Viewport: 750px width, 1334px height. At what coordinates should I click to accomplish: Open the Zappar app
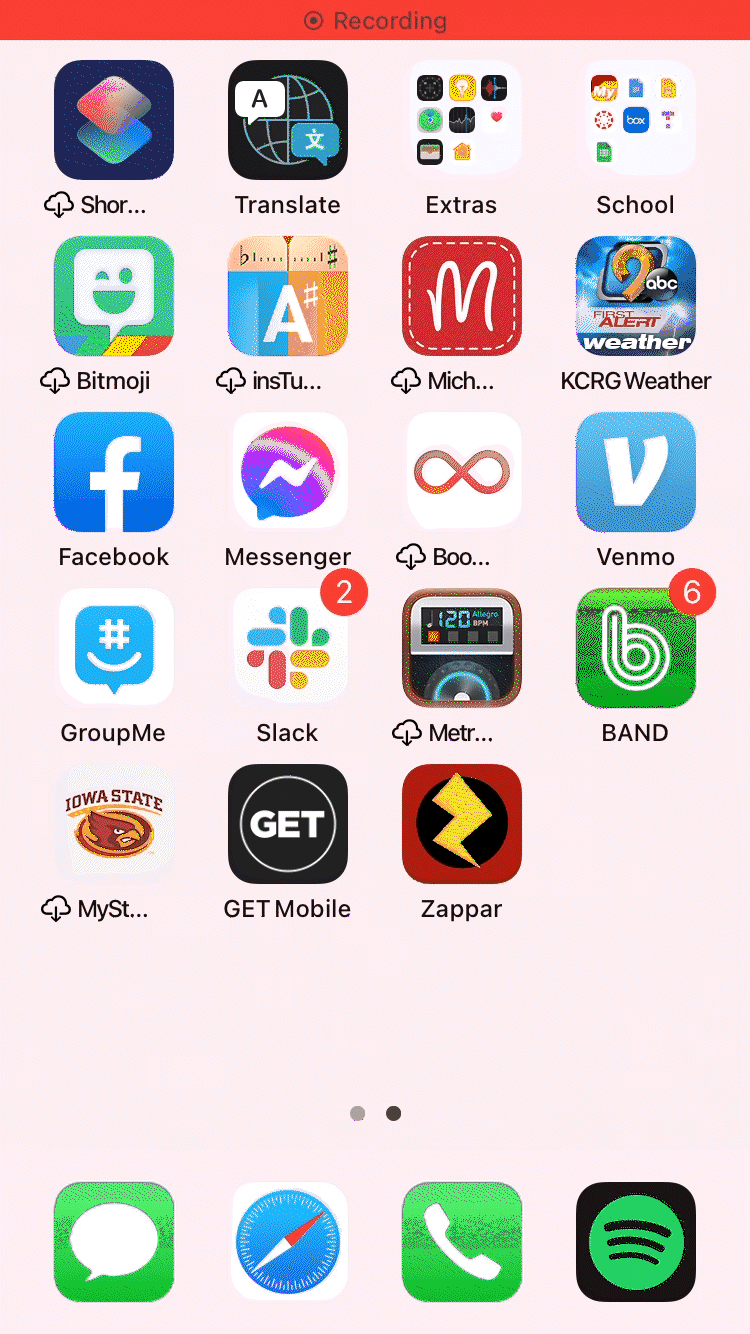[461, 824]
